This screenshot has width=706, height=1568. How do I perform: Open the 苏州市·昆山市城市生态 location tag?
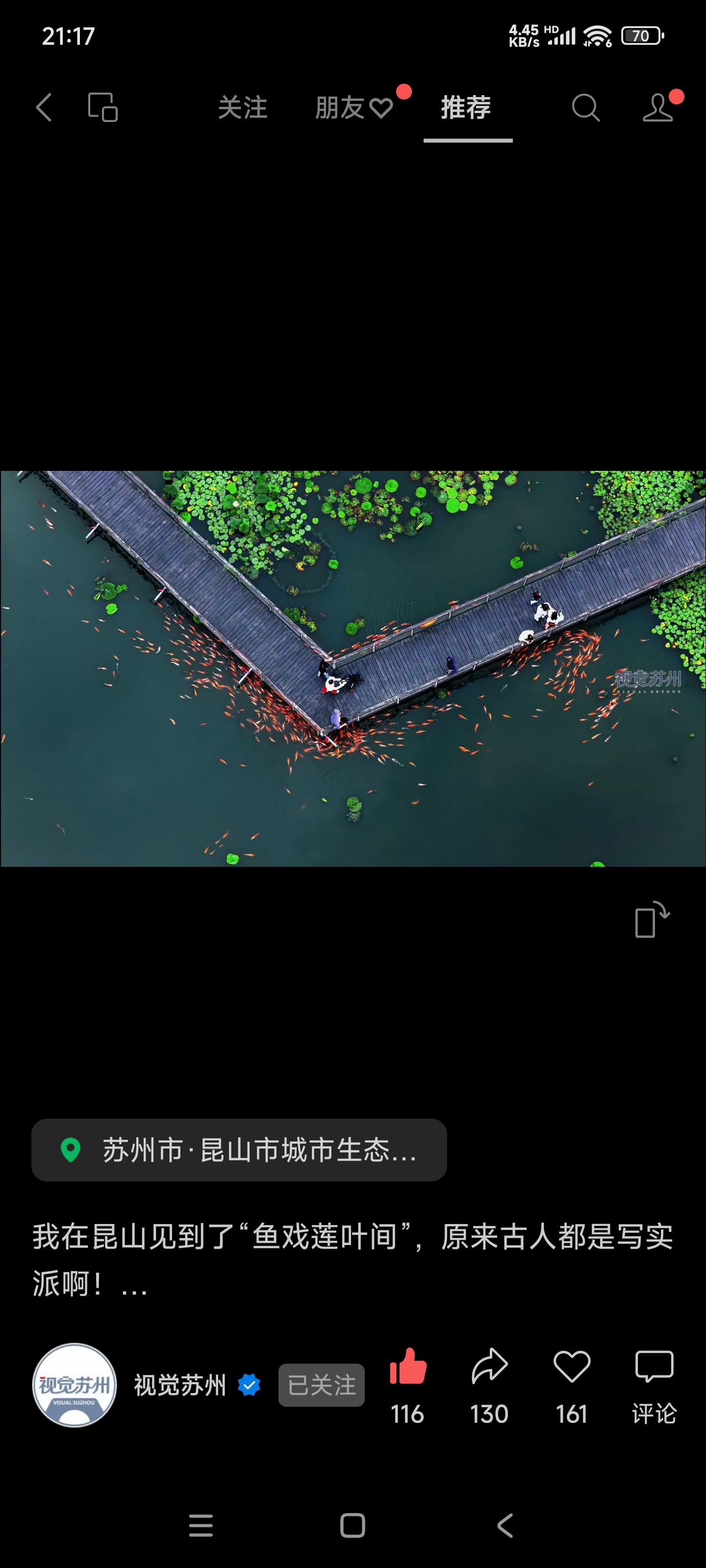pos(239,1150)
